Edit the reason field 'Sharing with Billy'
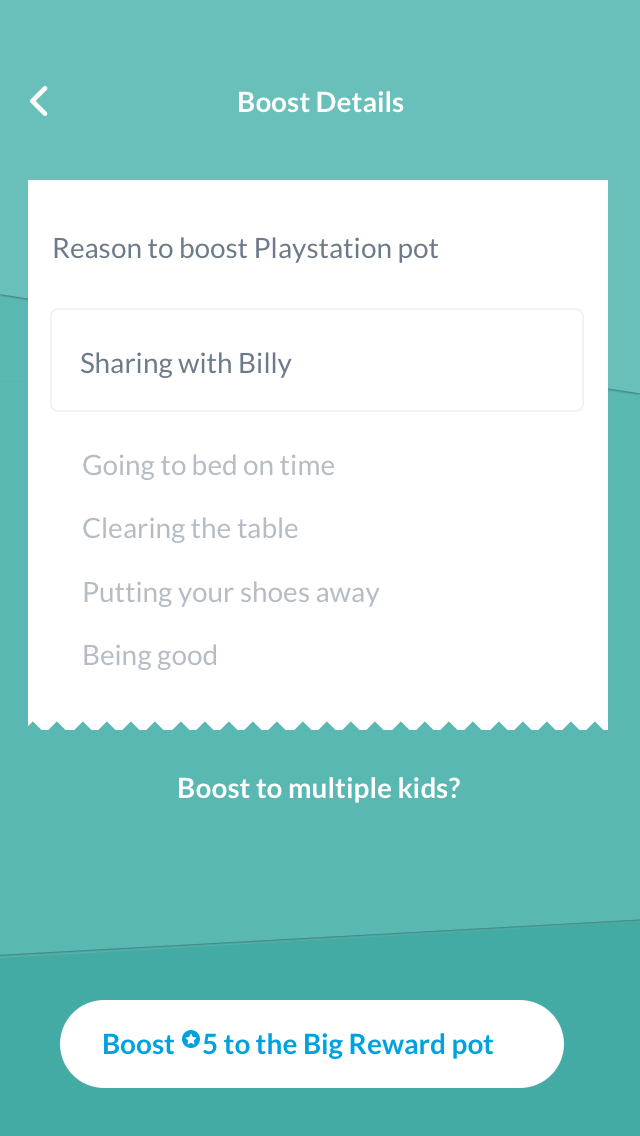 [x=316, y=362]
